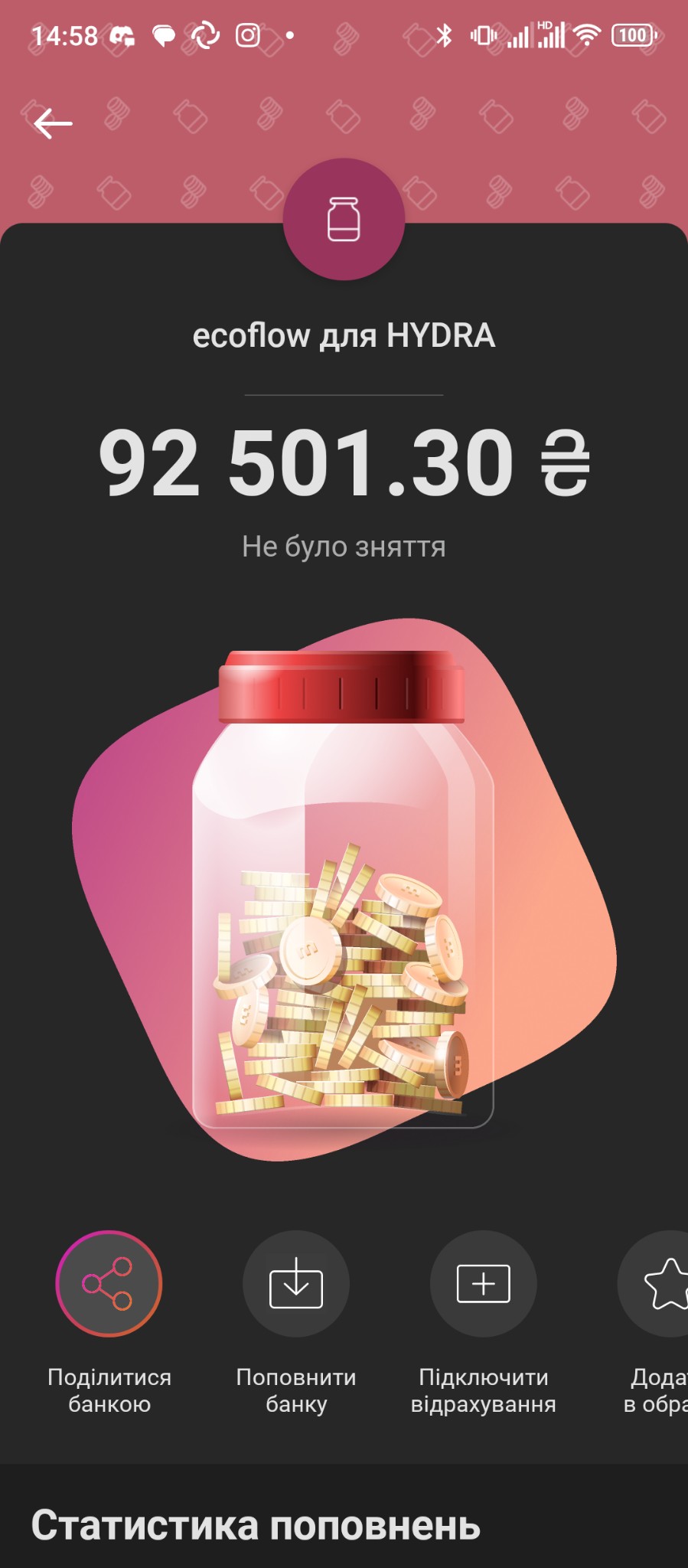Tap the star button to add to favorites
The height and width of the screenshot is (1568, 688).
663,1283
